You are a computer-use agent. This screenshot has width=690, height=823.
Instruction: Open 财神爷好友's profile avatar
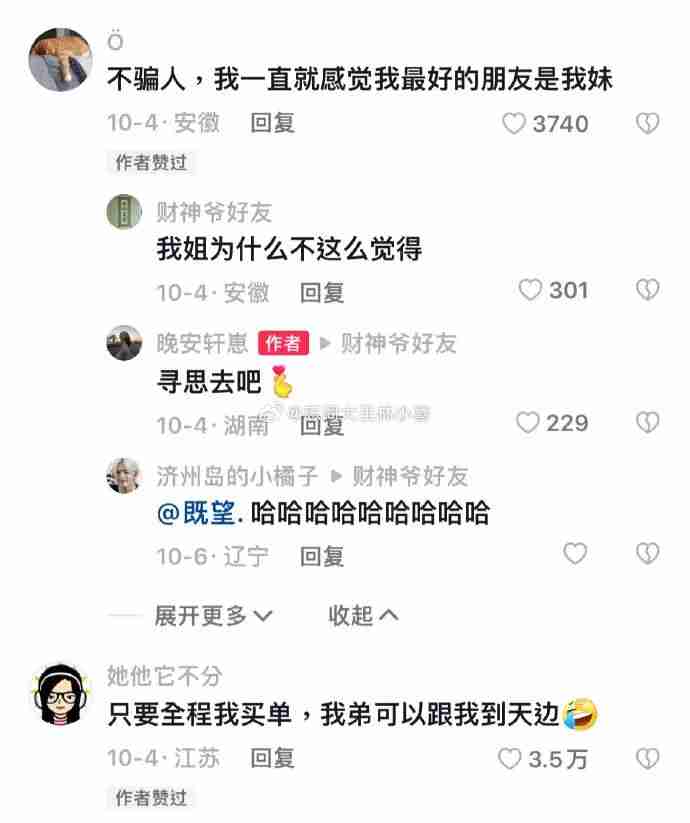[x=124, y=211]
